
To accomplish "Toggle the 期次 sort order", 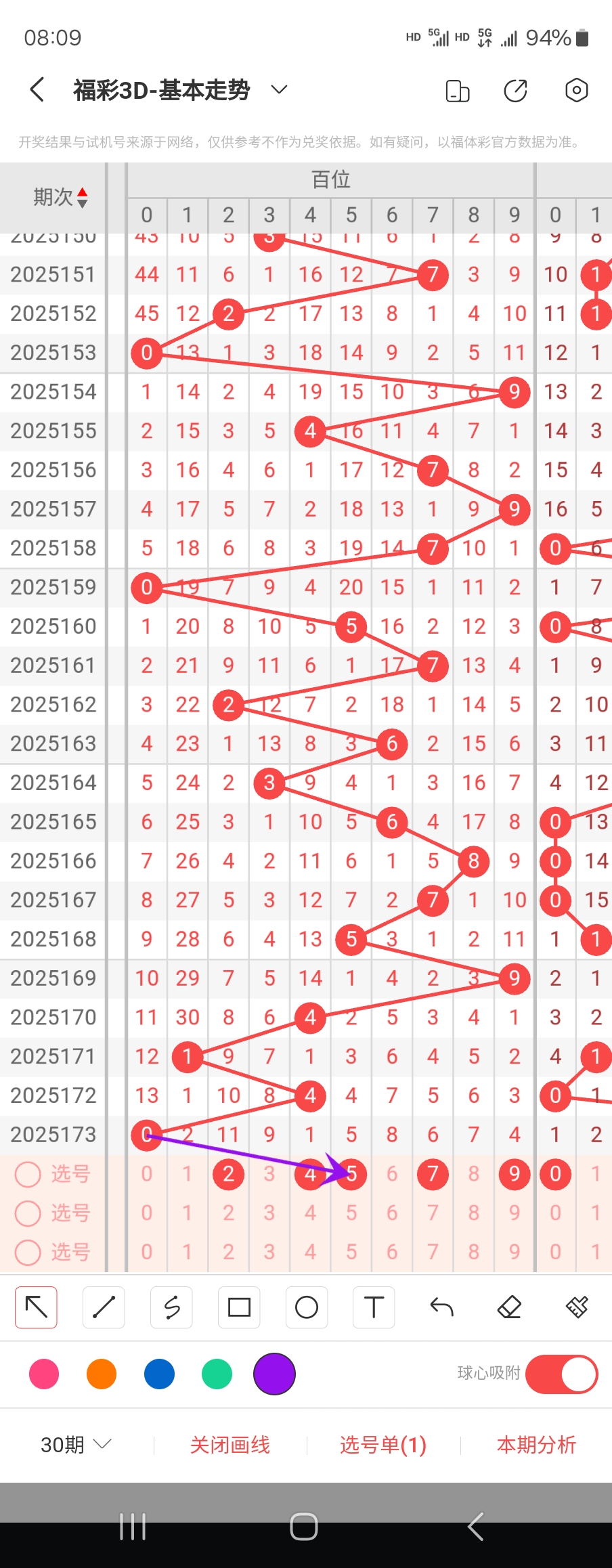I will 61,197.
